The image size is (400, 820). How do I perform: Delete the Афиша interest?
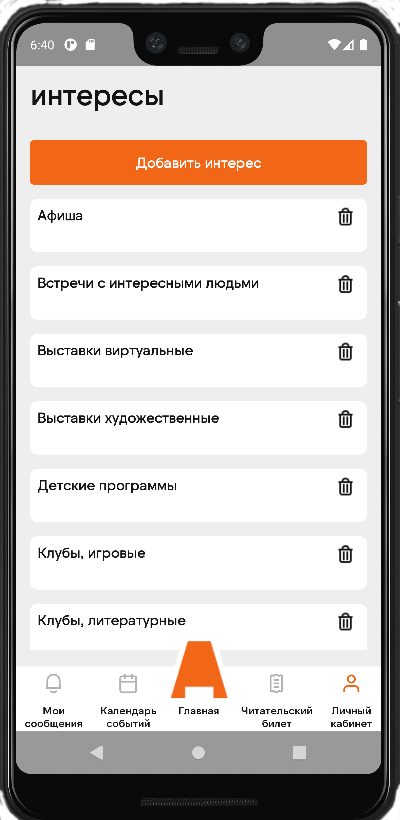click(345, 217)
